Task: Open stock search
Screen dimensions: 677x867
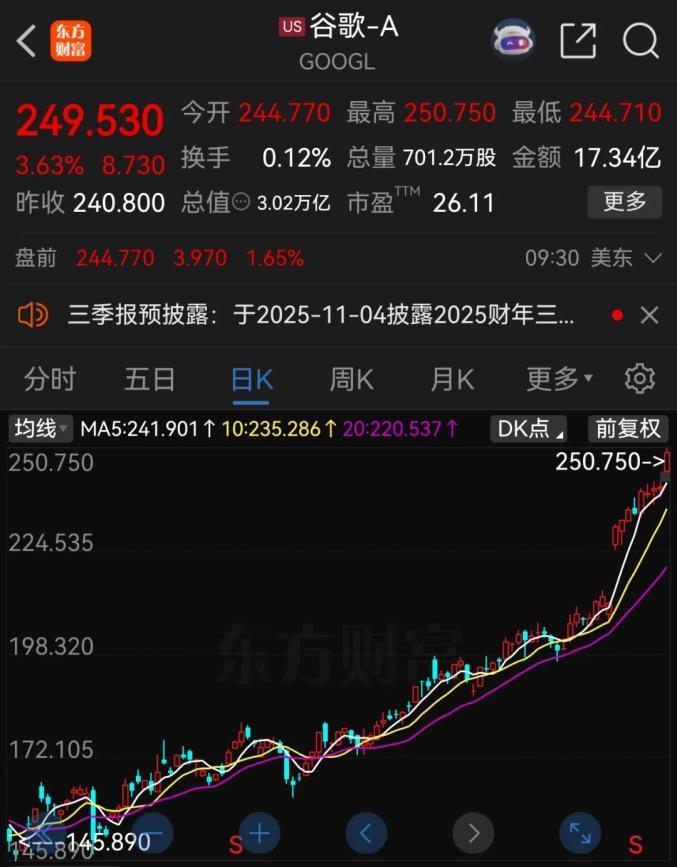Action: (640, 41)
